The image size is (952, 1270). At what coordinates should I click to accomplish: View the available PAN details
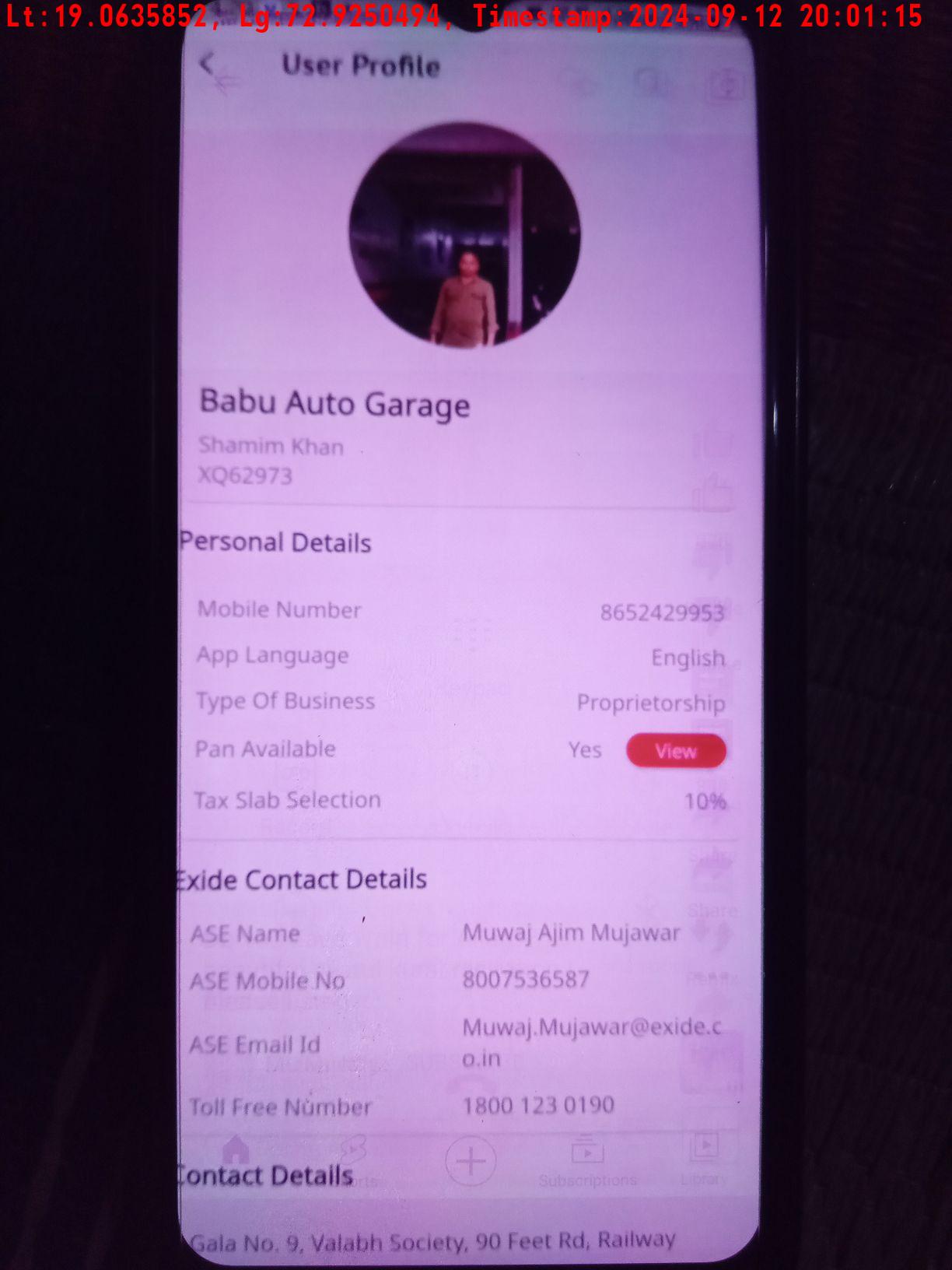point(675,751)
